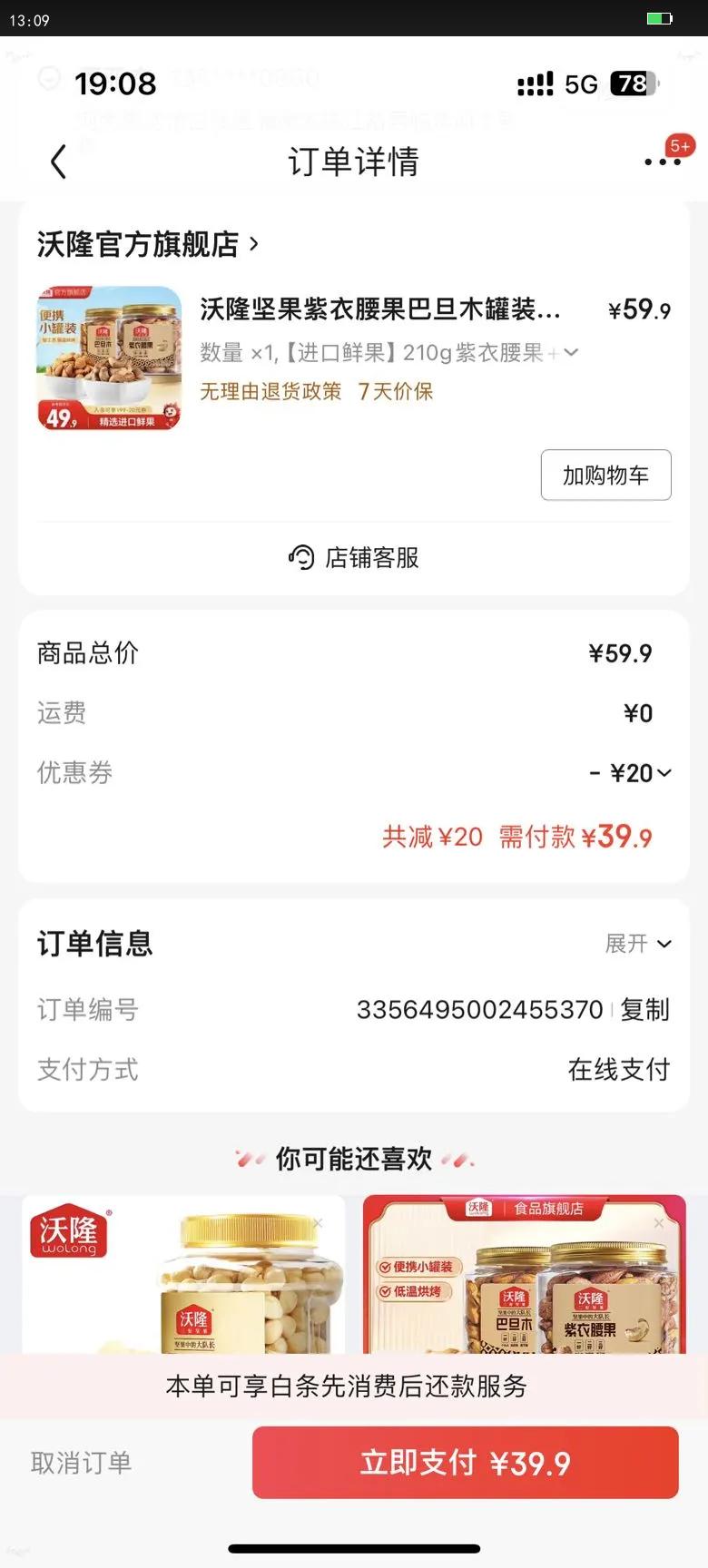708x1568 pixels.
Task: Open the 沃隆坚果紫衣腰果 product thumbnail
Action: 109,358
